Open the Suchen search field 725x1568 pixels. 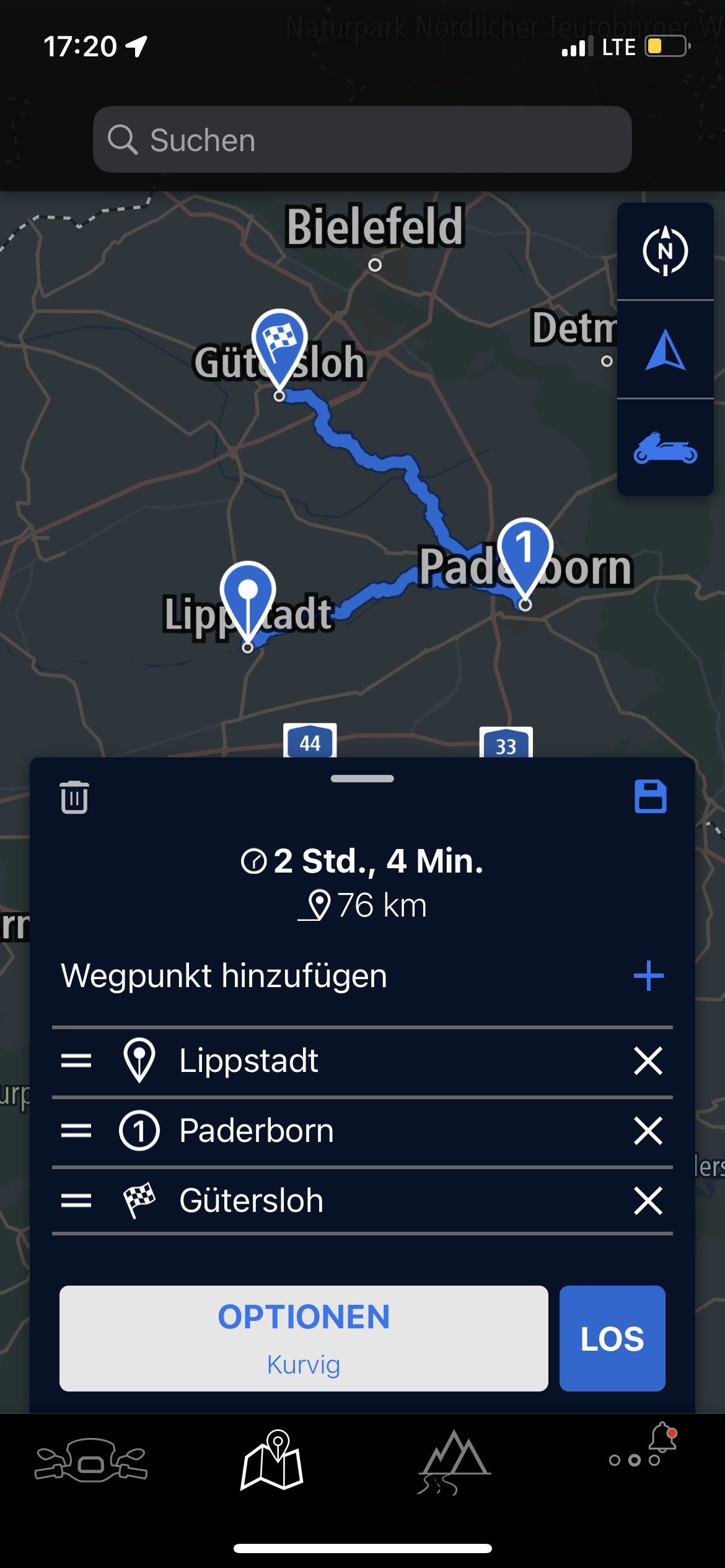(362, 139)
